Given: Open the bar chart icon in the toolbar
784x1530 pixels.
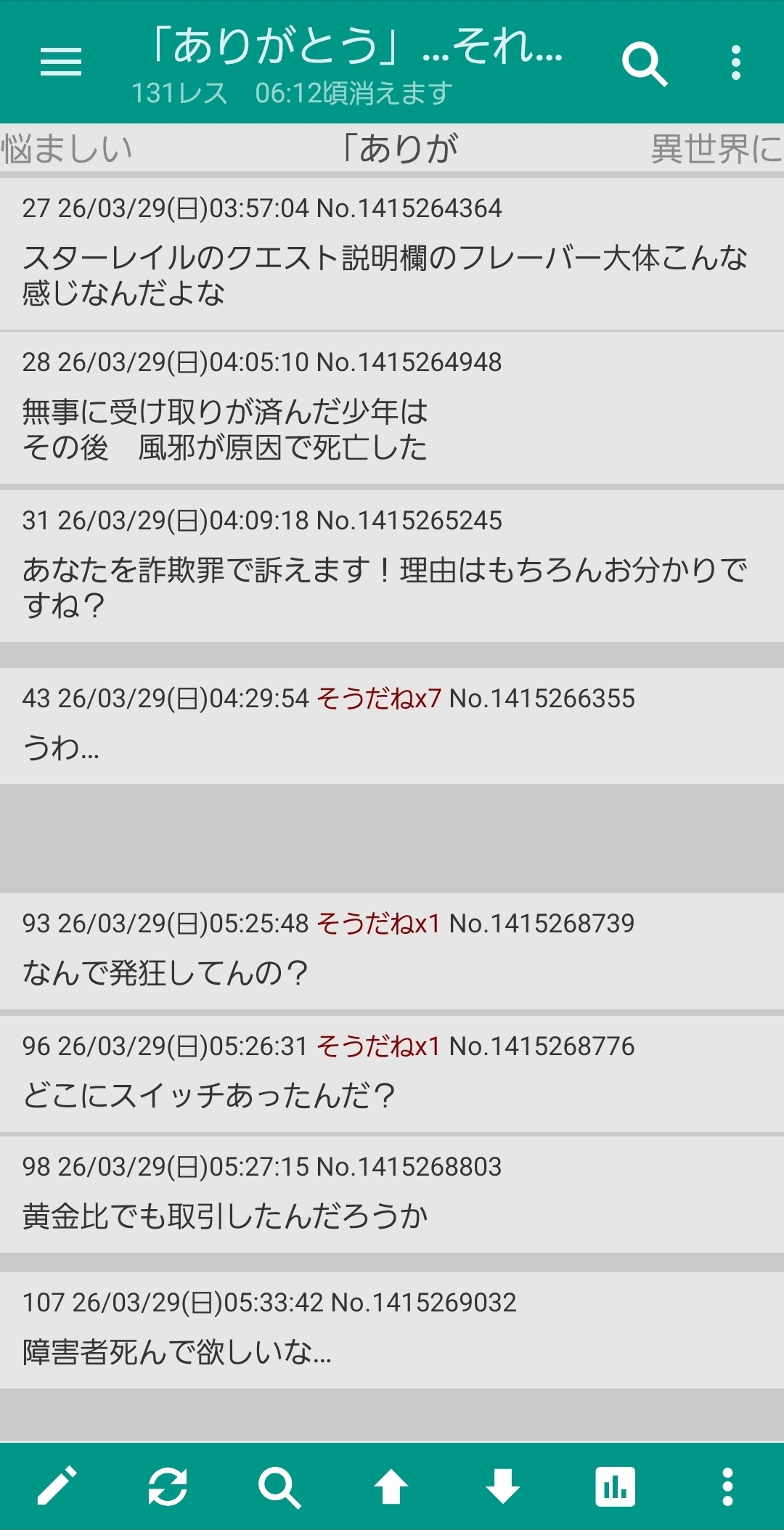Looking at the screenshot, I should (615, 1486).
